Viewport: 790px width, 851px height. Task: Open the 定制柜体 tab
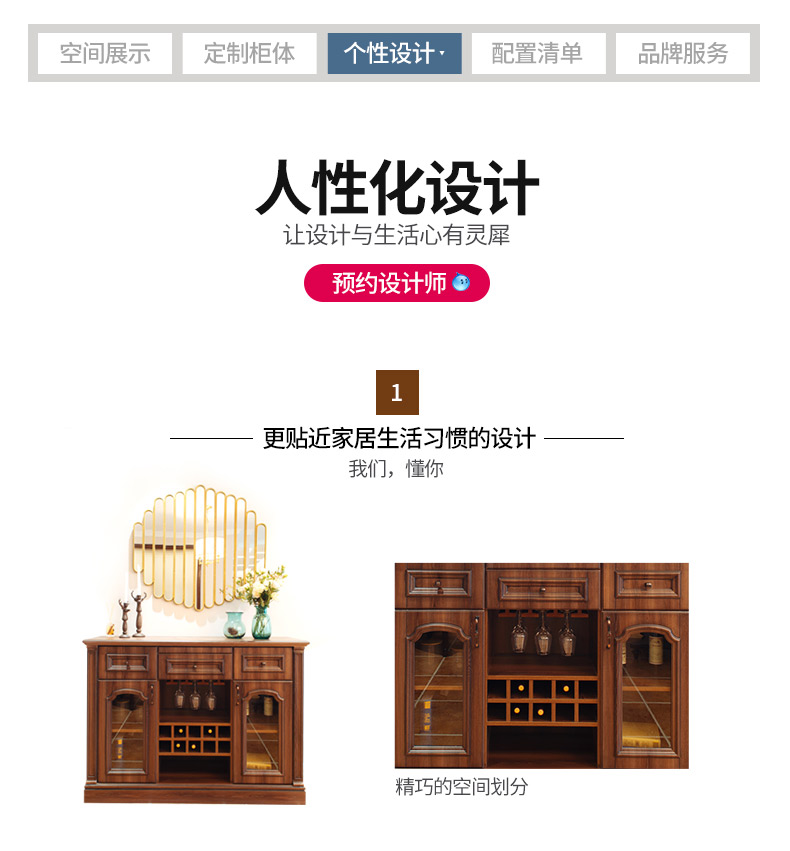click(x=250, y=53)
